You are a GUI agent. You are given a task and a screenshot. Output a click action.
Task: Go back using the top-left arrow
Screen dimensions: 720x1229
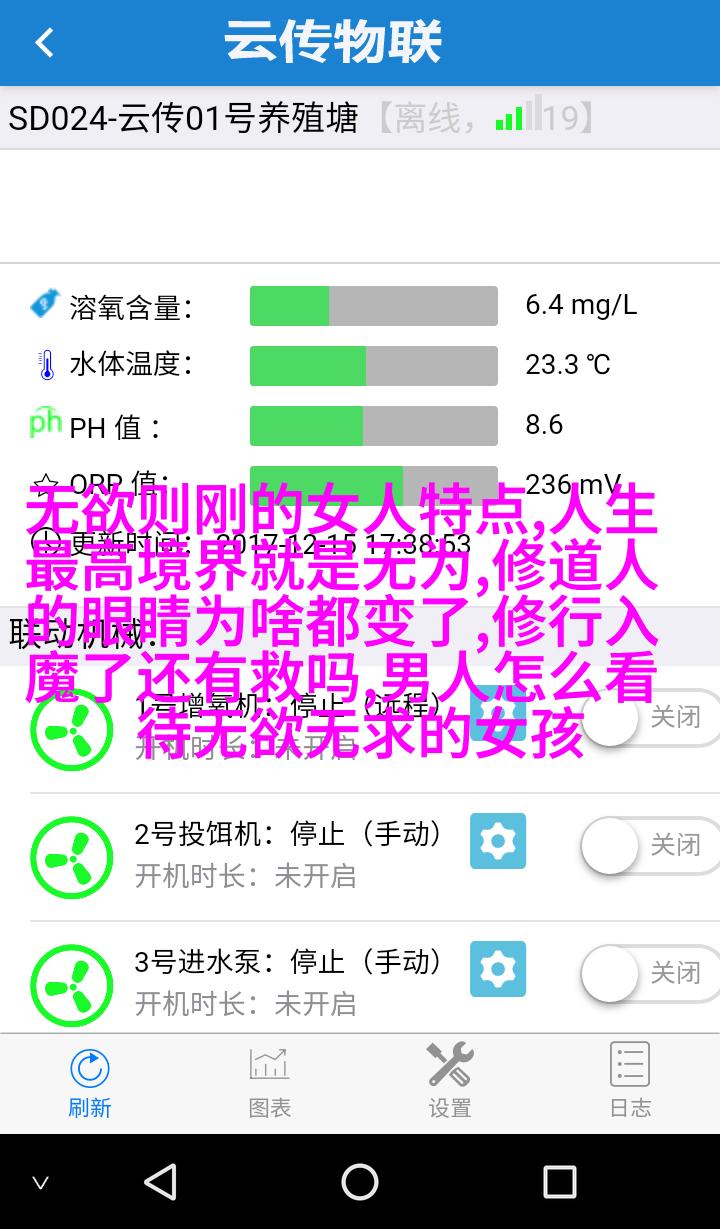coord(44,43)
